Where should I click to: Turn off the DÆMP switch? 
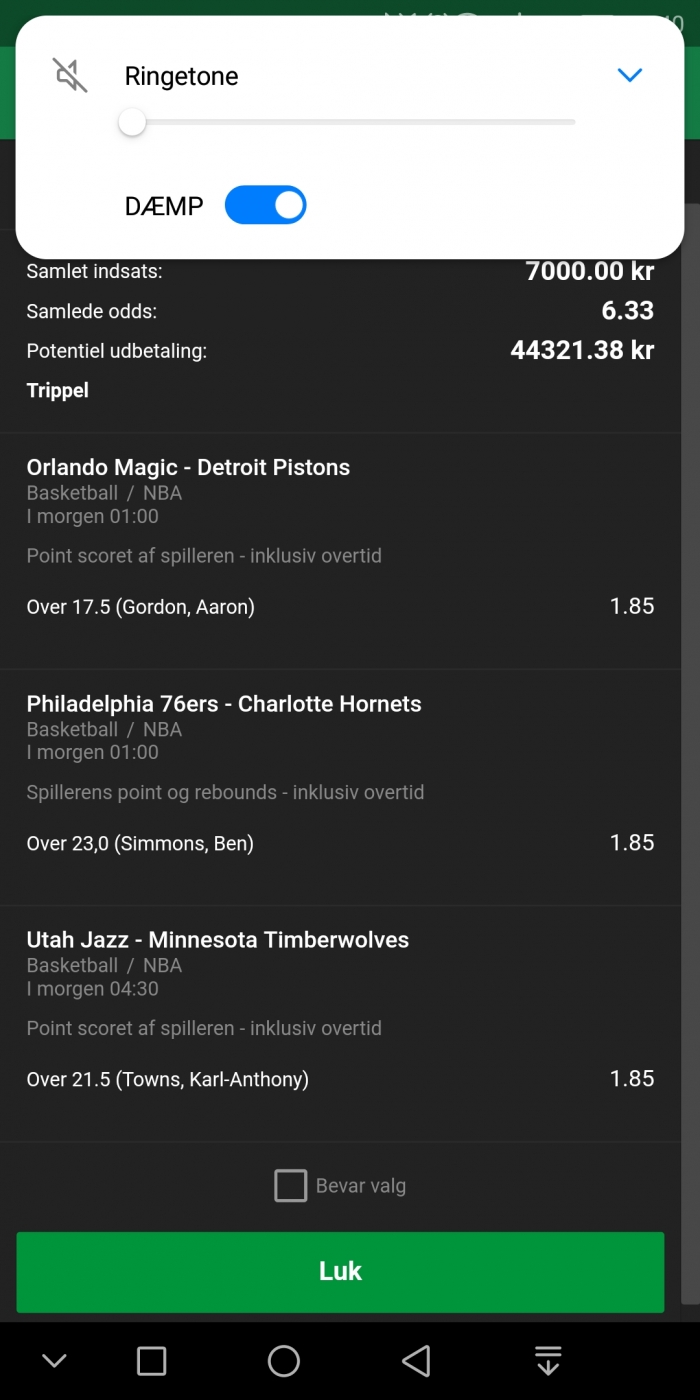click(x=265, y=205)
